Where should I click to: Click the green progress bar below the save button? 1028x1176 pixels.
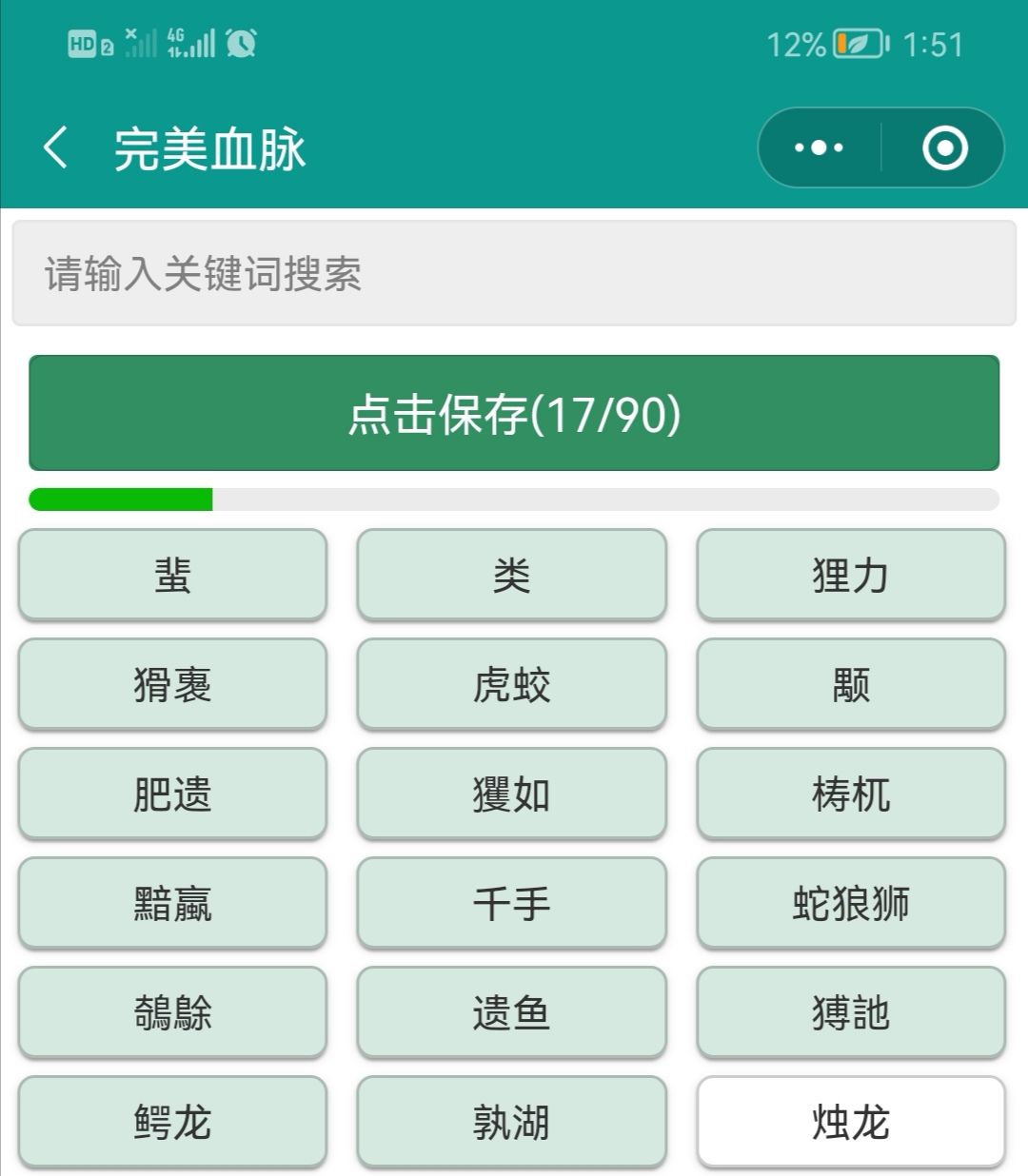point(514,497)
